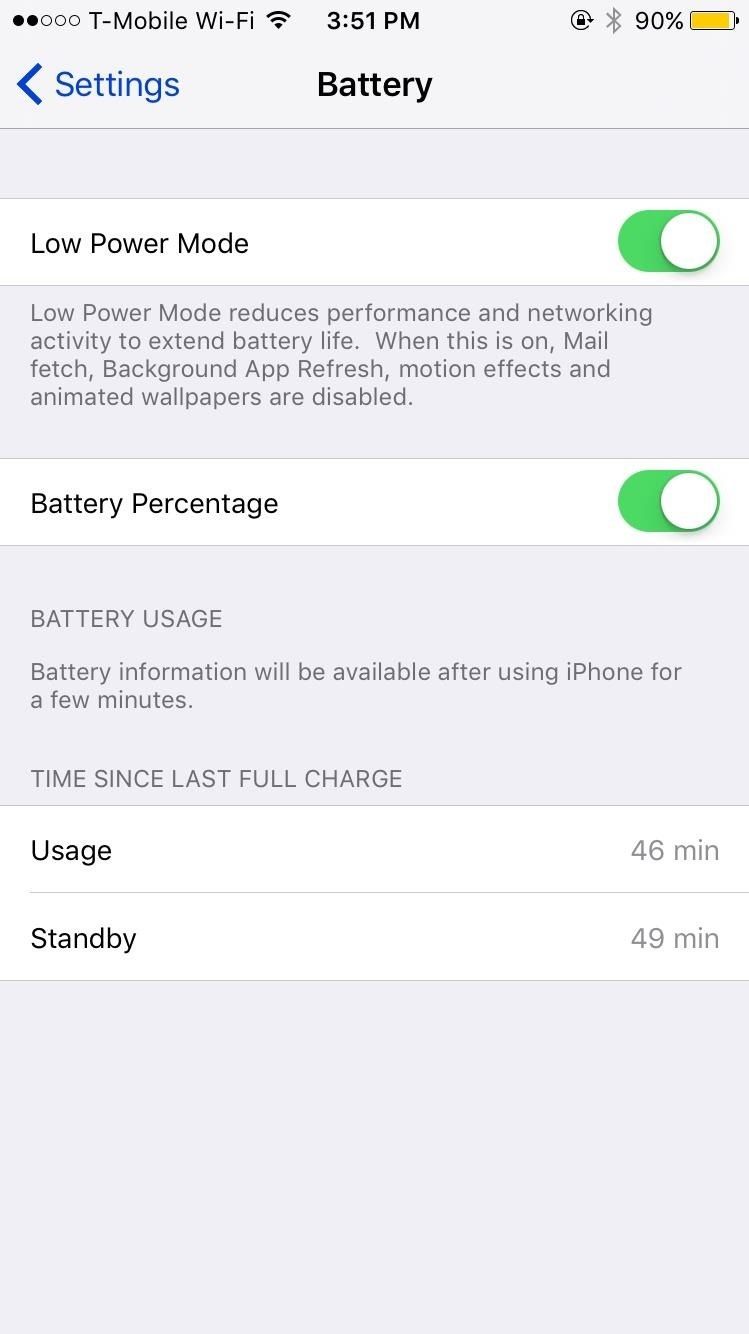Tap the Bluetooth icon in the status bar
This screenshot has width=749, height=1334.
(x=613, y=18)
